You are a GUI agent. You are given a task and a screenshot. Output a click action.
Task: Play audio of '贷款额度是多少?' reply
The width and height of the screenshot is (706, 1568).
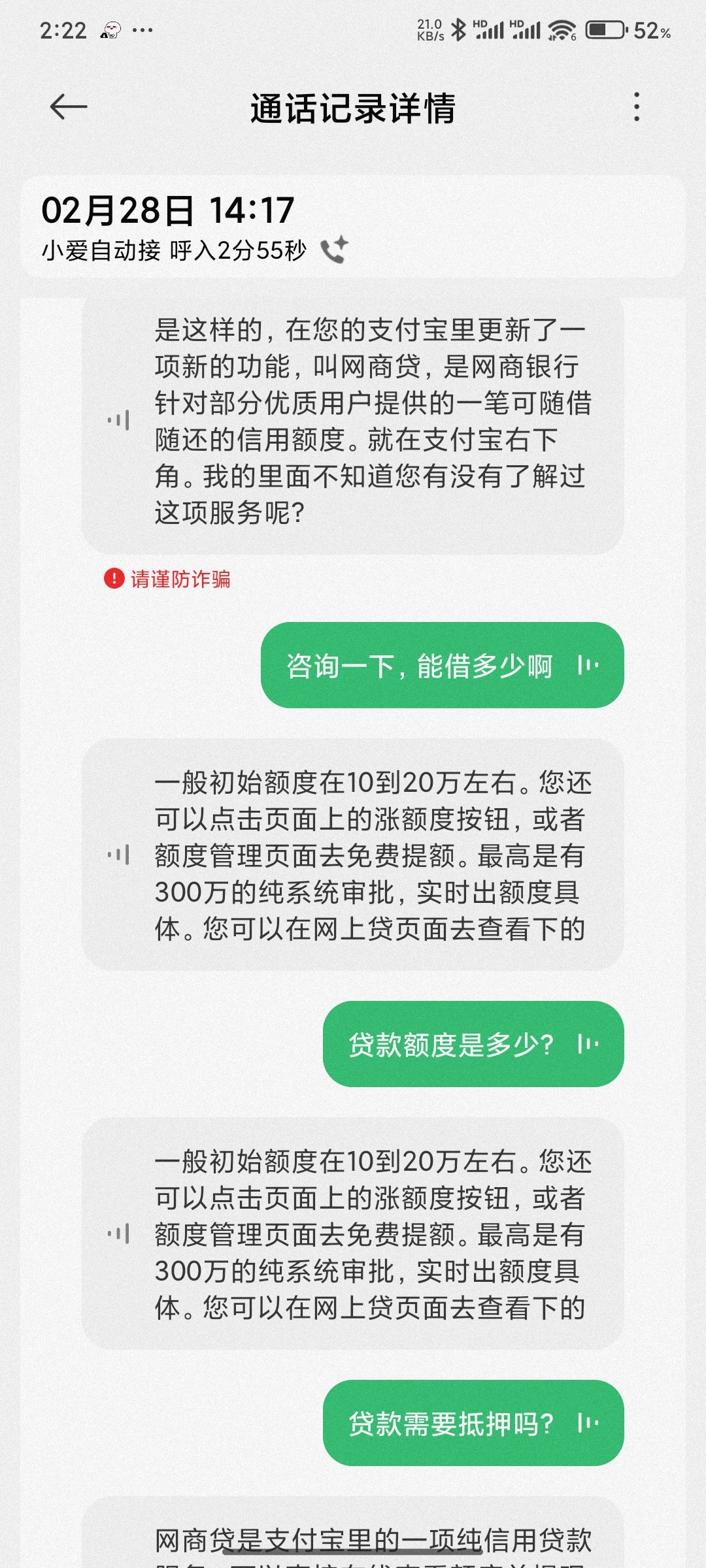pos(588,1044)
